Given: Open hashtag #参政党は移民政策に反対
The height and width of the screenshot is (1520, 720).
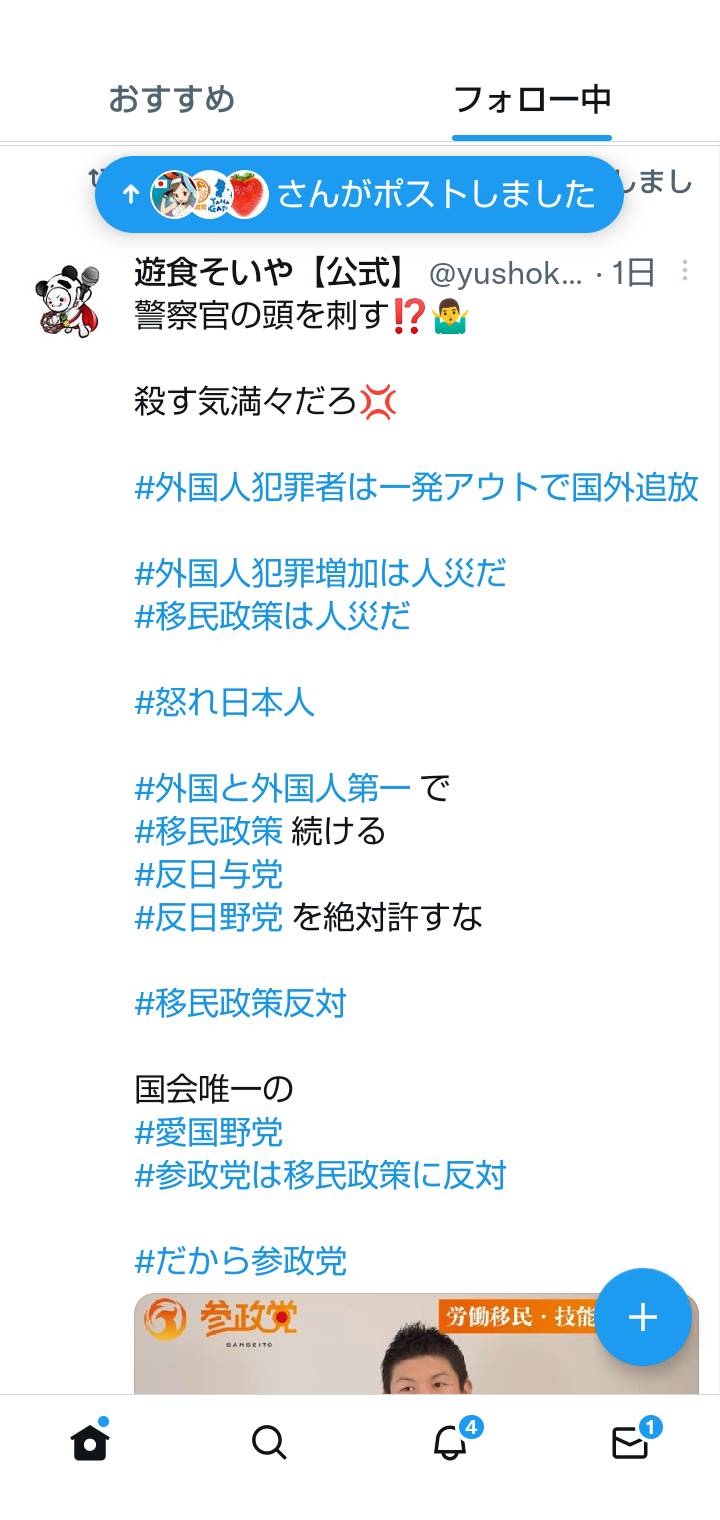Looking at the screenshot, I should 320,1175.
